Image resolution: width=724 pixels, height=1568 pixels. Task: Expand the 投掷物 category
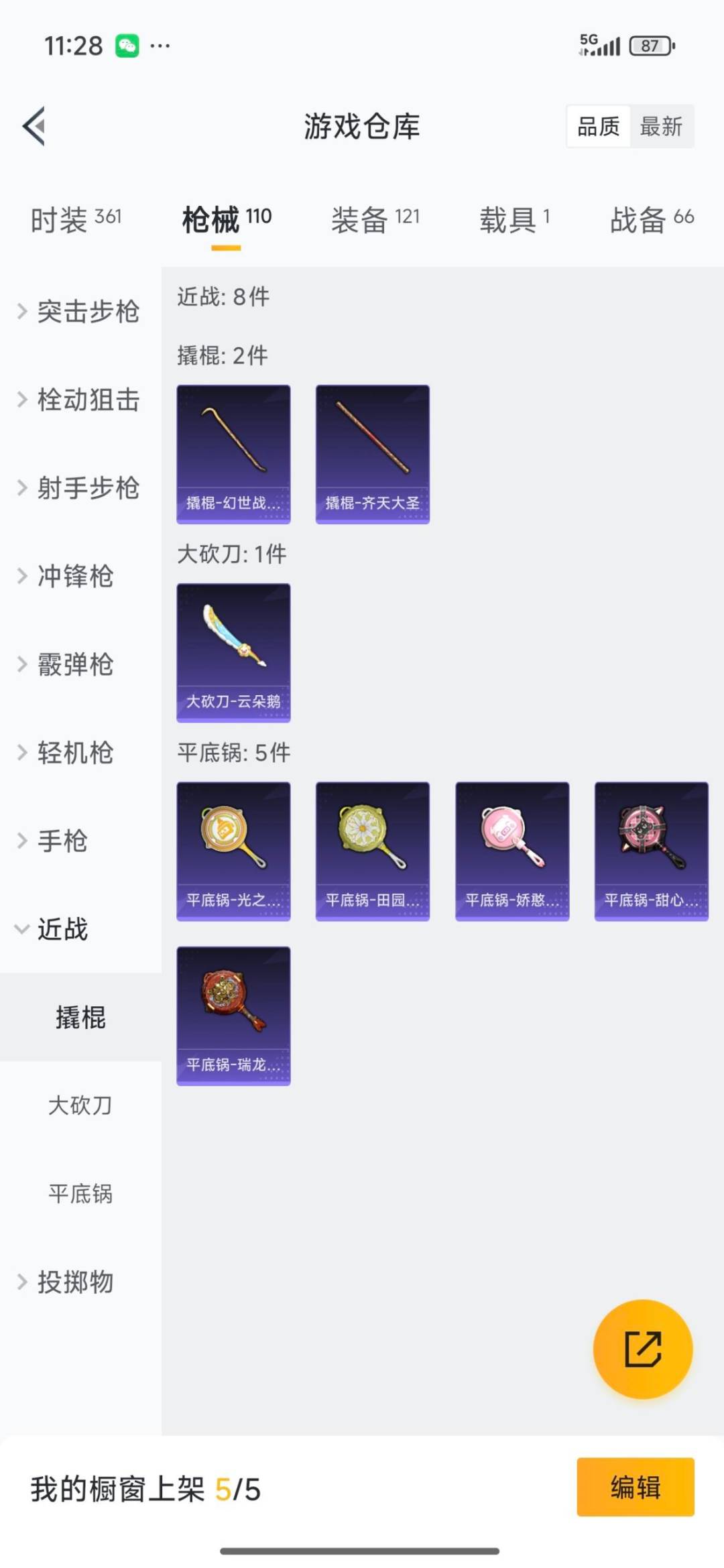pyautogui.click(x=74, y=1282)
